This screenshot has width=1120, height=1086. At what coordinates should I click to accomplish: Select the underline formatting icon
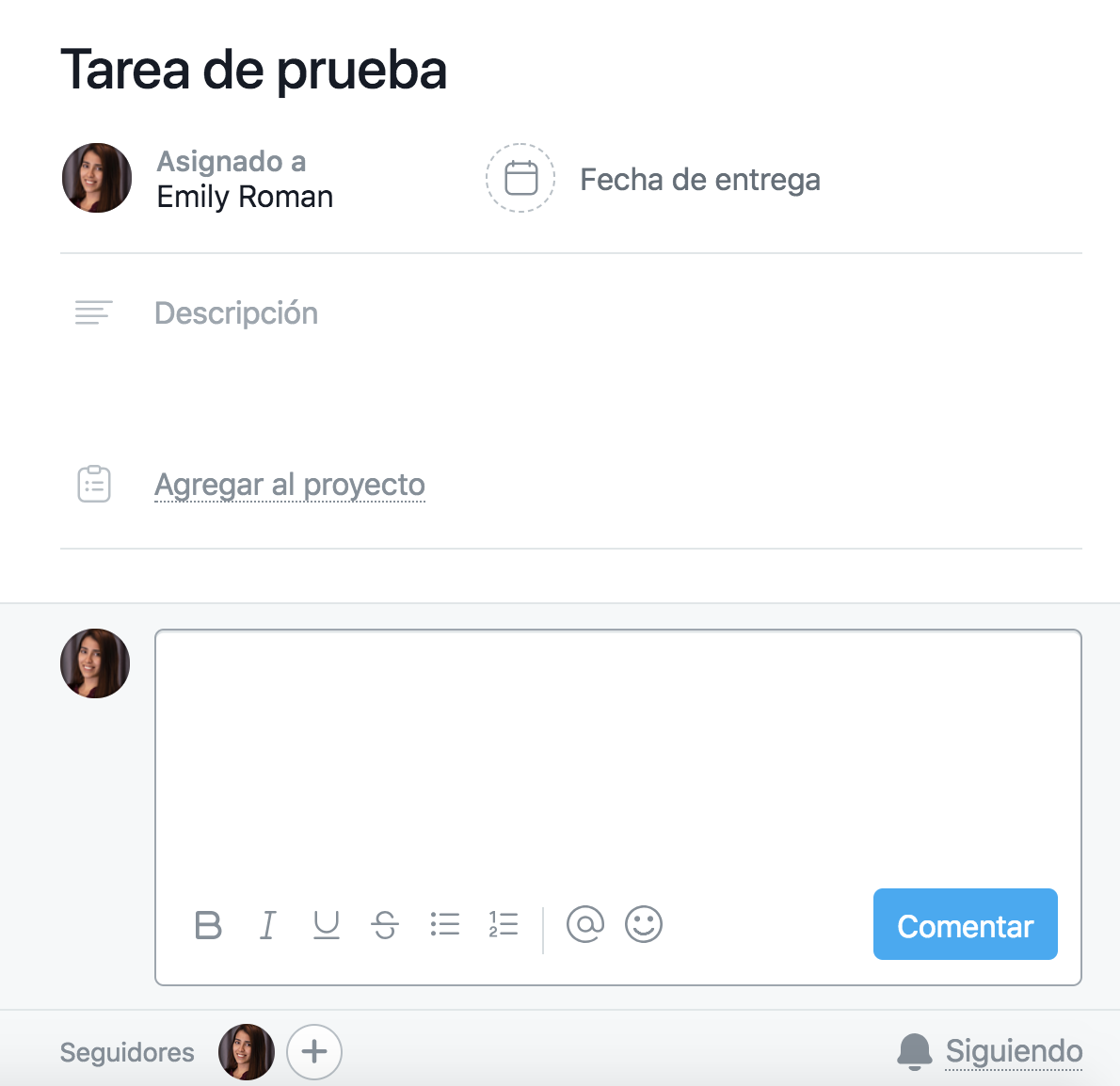click(327, 925)
